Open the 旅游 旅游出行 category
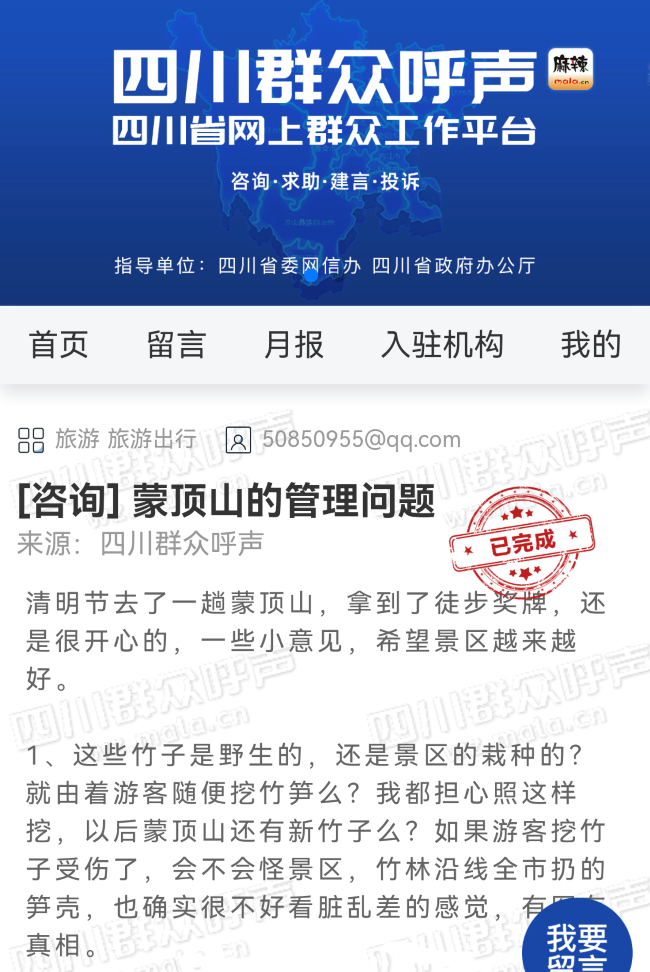Viewport: 650px width, 972px height. [x=108, y=439]
